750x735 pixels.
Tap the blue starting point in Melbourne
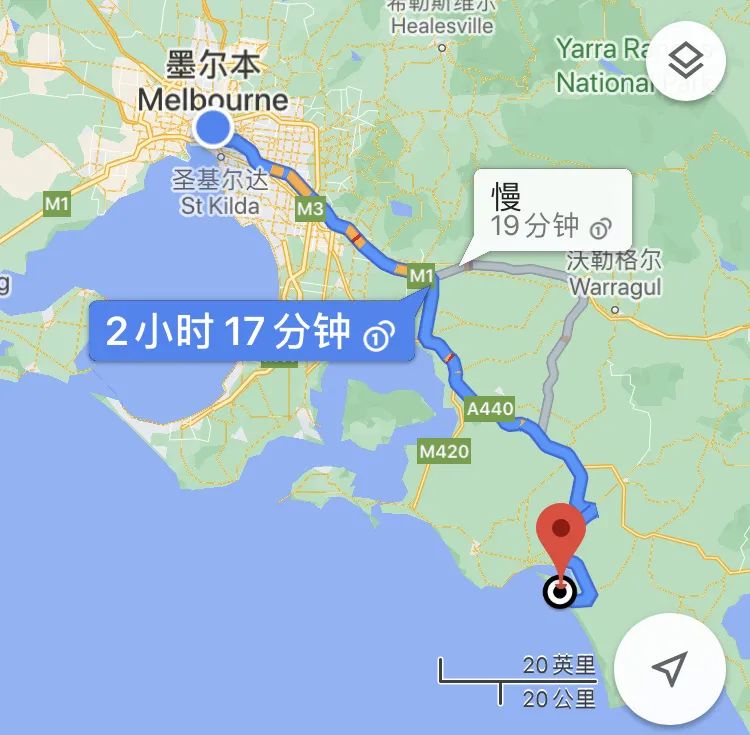(213, 130)
